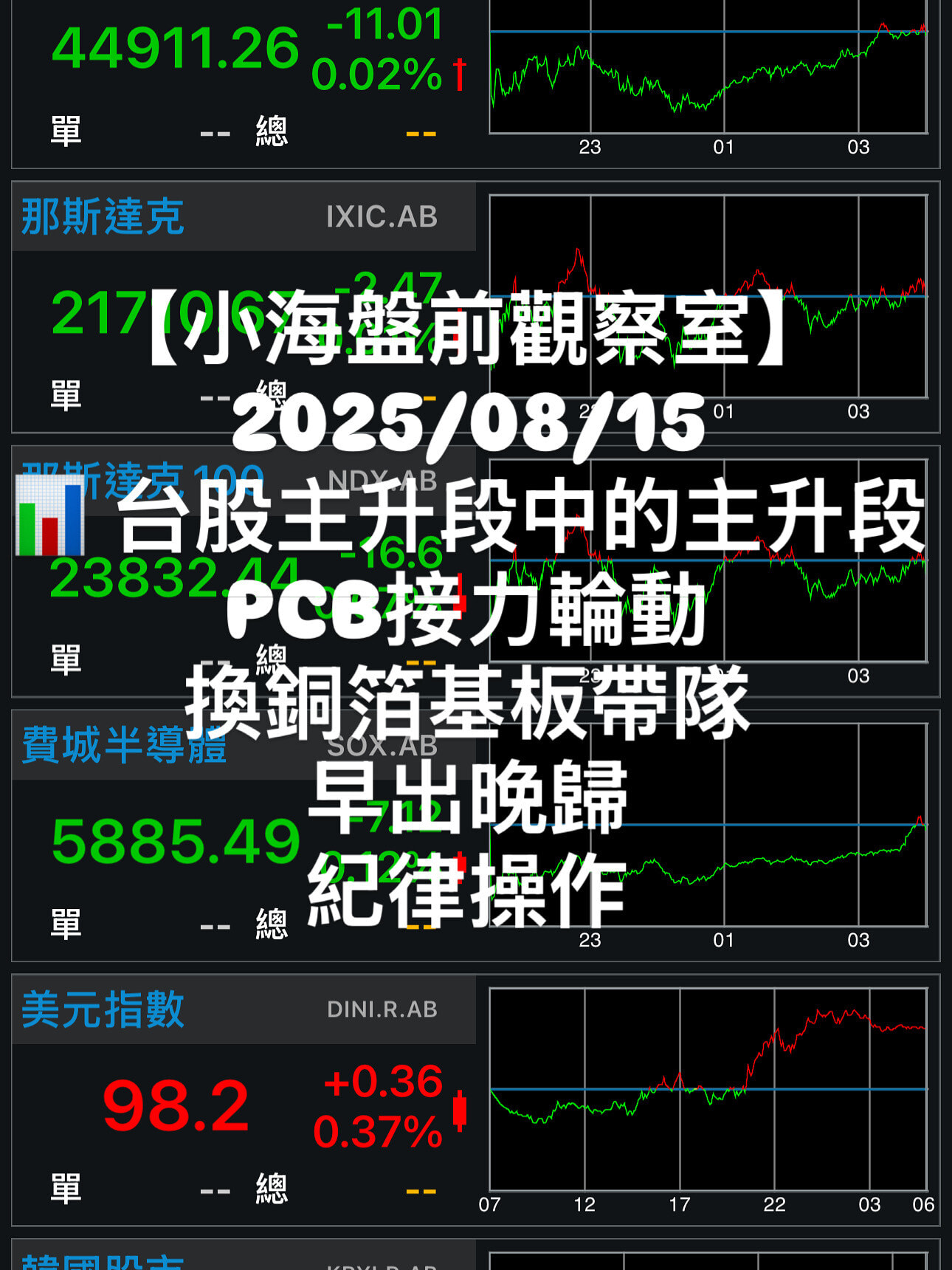Tap the SOX.AB ticker symbol
952x1270 pixels.
coord(384,747)
